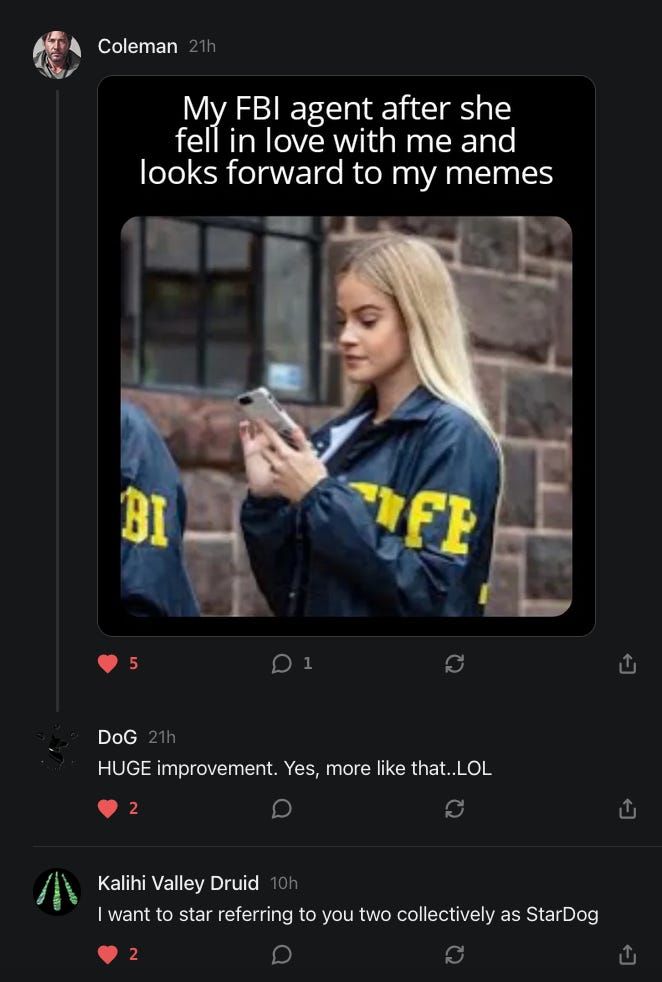Image resolution: width=662 pixels, height=982 pixels.
Task: Reply to DoG's comment
Action: click(282, 809)
